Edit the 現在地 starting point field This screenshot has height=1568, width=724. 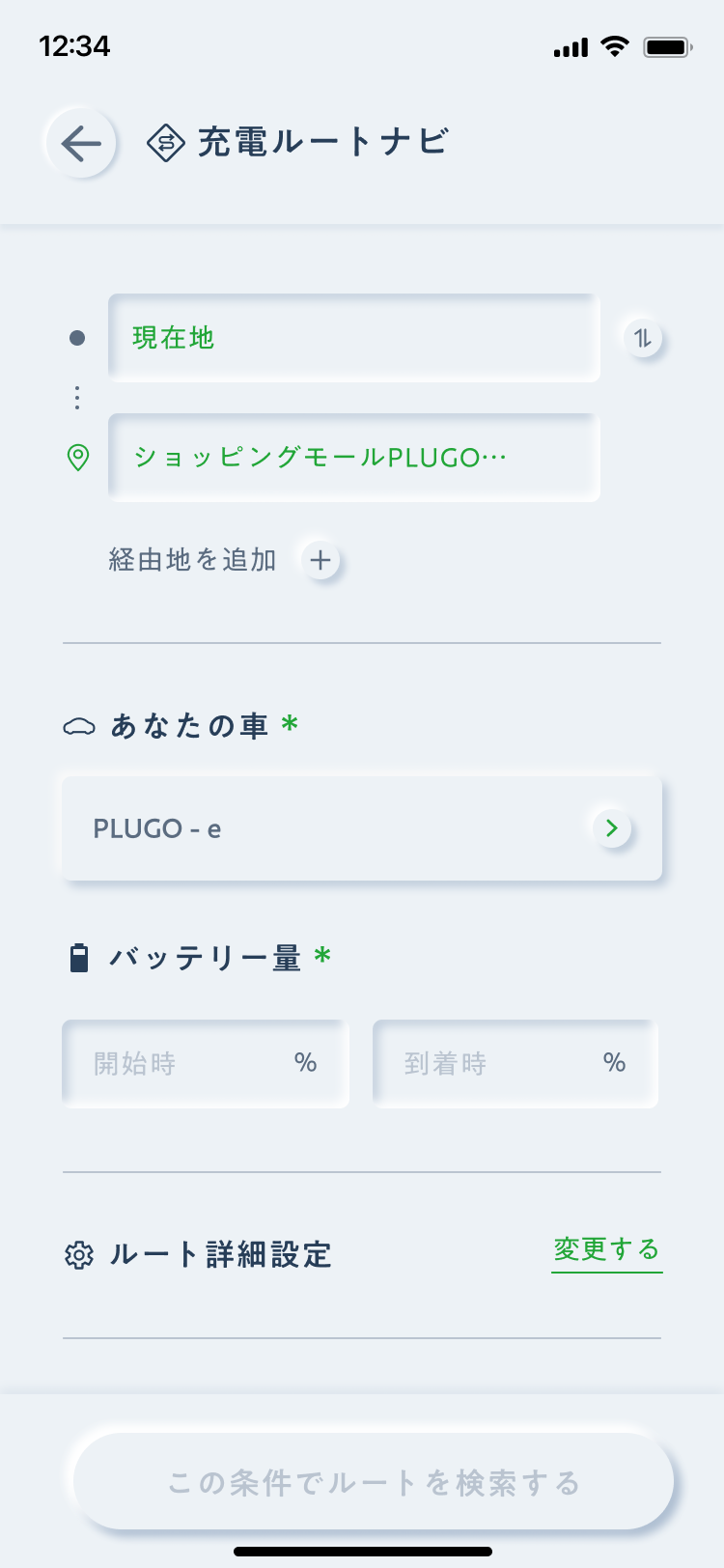(x=354, y=338)
